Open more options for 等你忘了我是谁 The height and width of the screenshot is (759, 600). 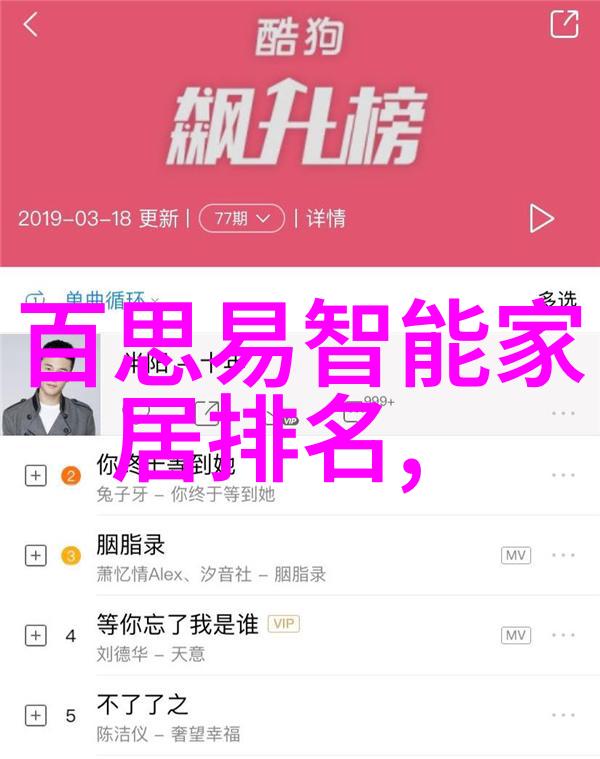tap(564, 635)
